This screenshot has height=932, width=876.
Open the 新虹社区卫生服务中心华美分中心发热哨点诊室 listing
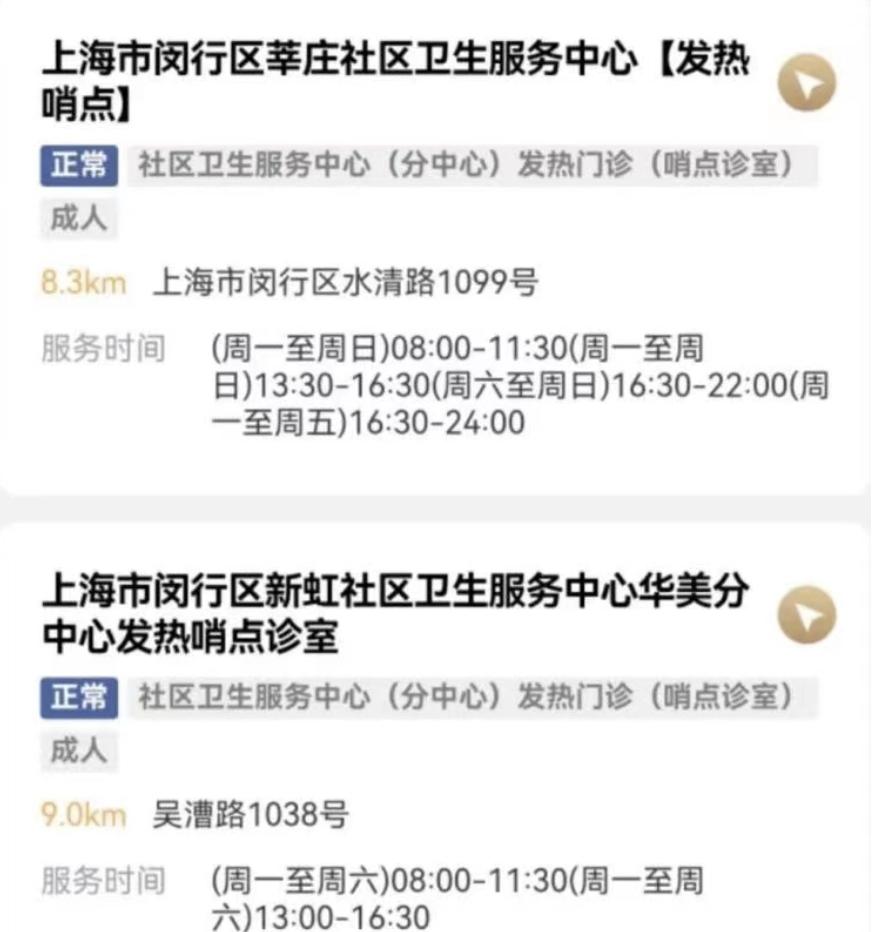click(x=400, y=613)
